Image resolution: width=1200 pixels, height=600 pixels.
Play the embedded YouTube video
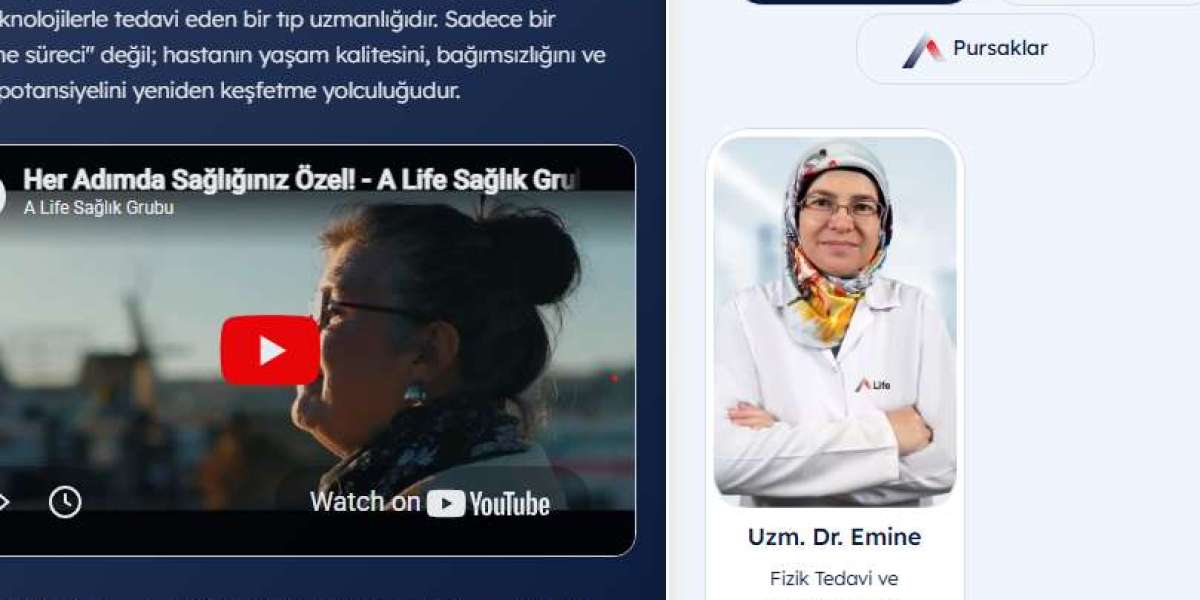[270, 350]
